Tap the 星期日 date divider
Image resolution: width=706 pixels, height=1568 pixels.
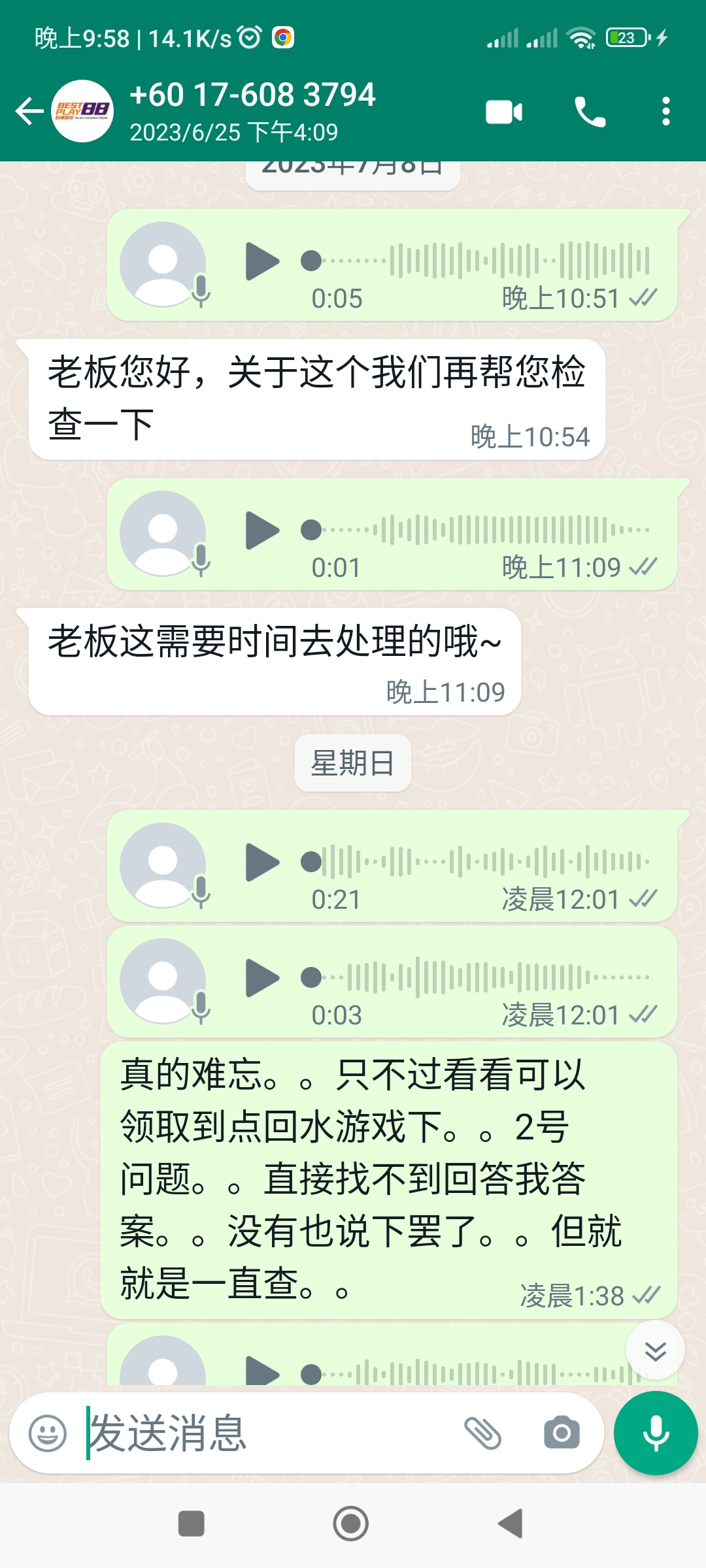point(352,764)
